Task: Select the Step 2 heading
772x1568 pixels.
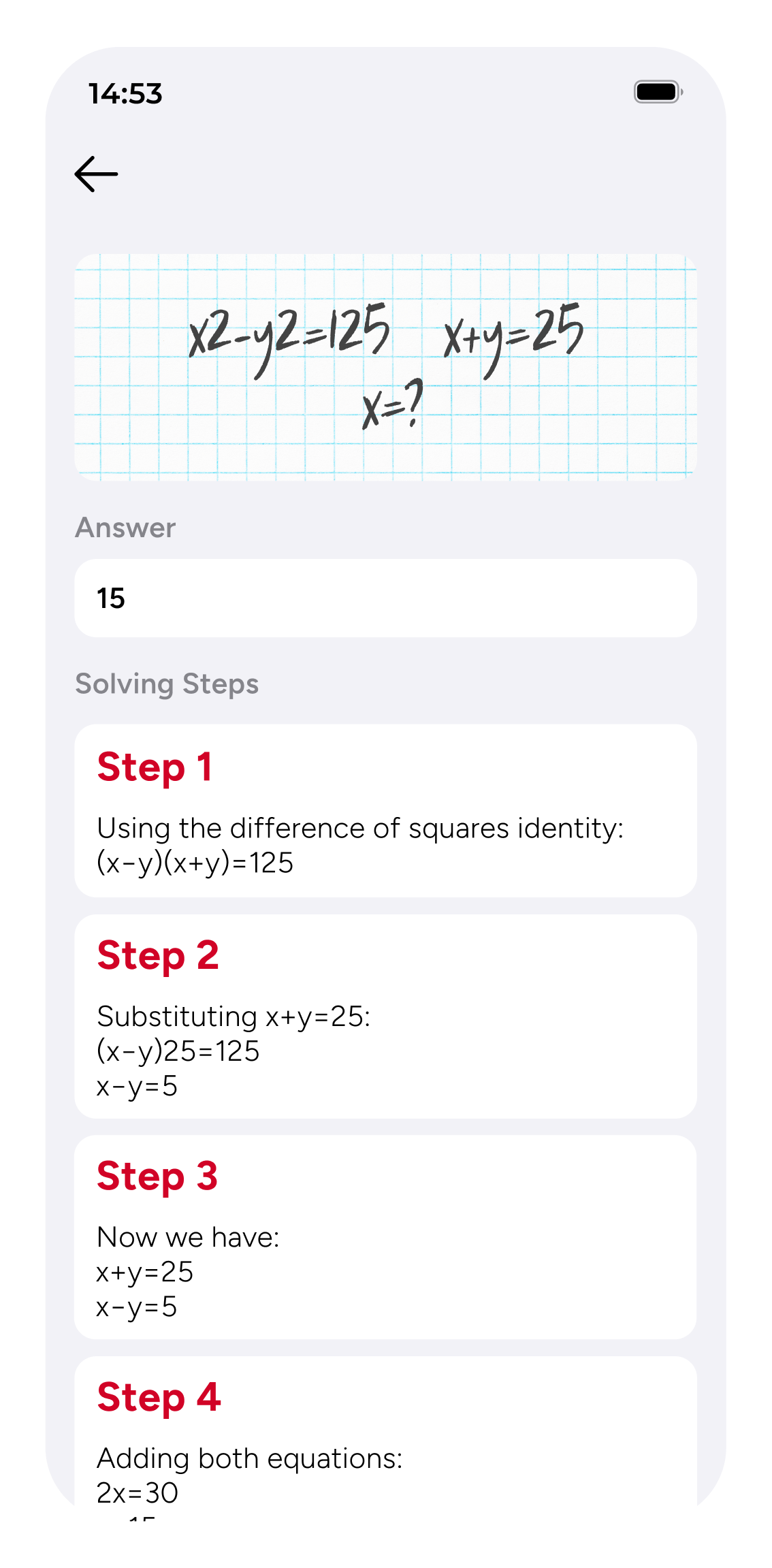Action: tap(158, 957)
